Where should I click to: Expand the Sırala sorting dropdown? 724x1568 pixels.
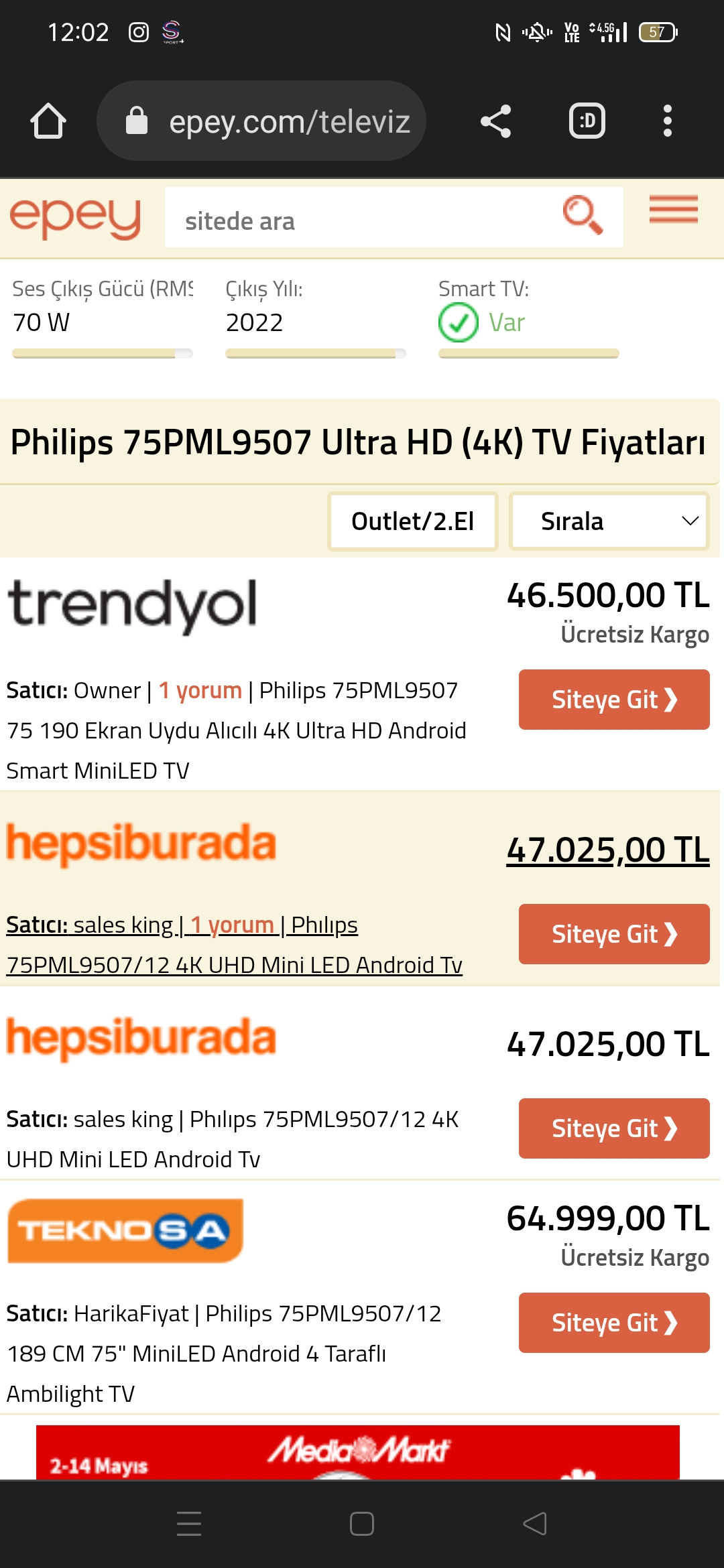click(609, 521)
